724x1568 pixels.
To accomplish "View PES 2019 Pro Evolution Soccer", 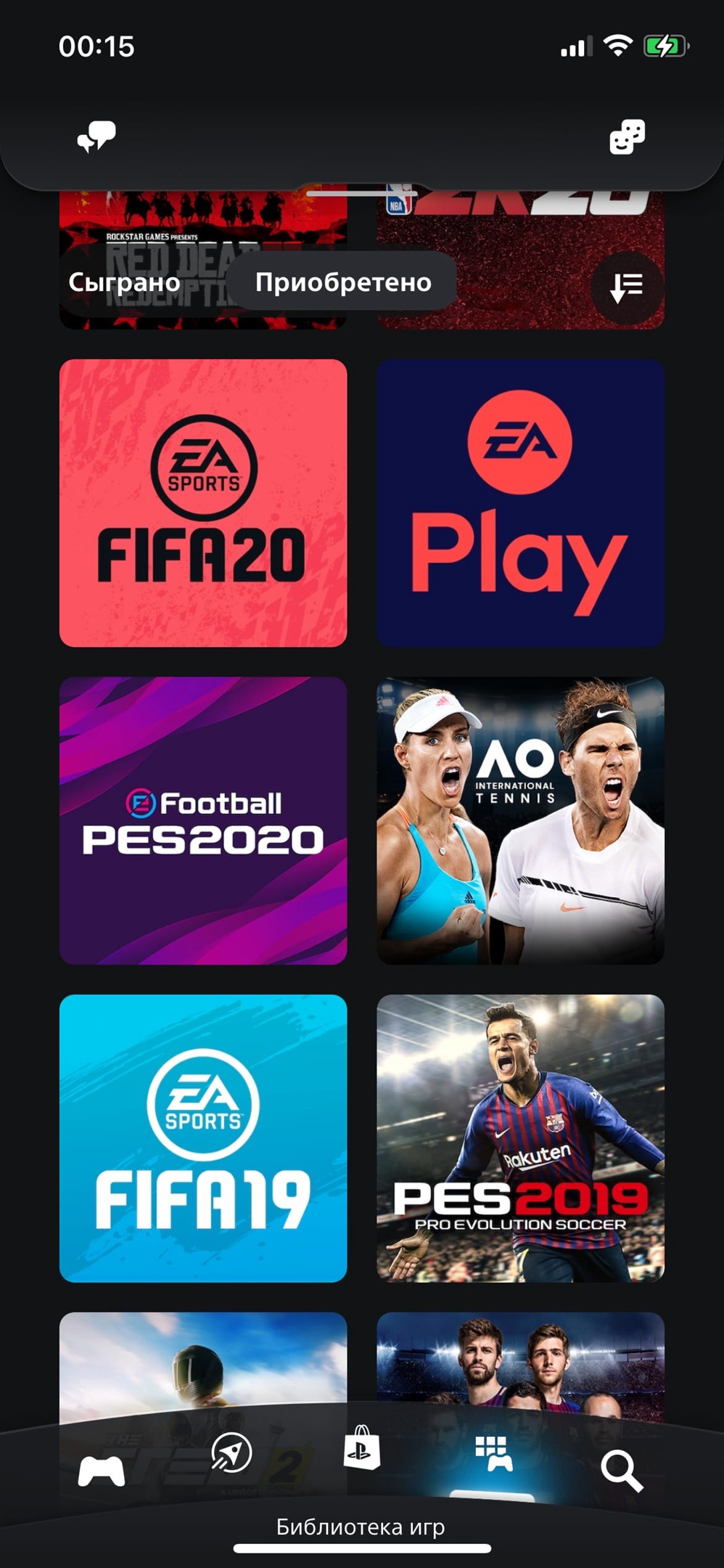I will click(x=520, y=1138).
